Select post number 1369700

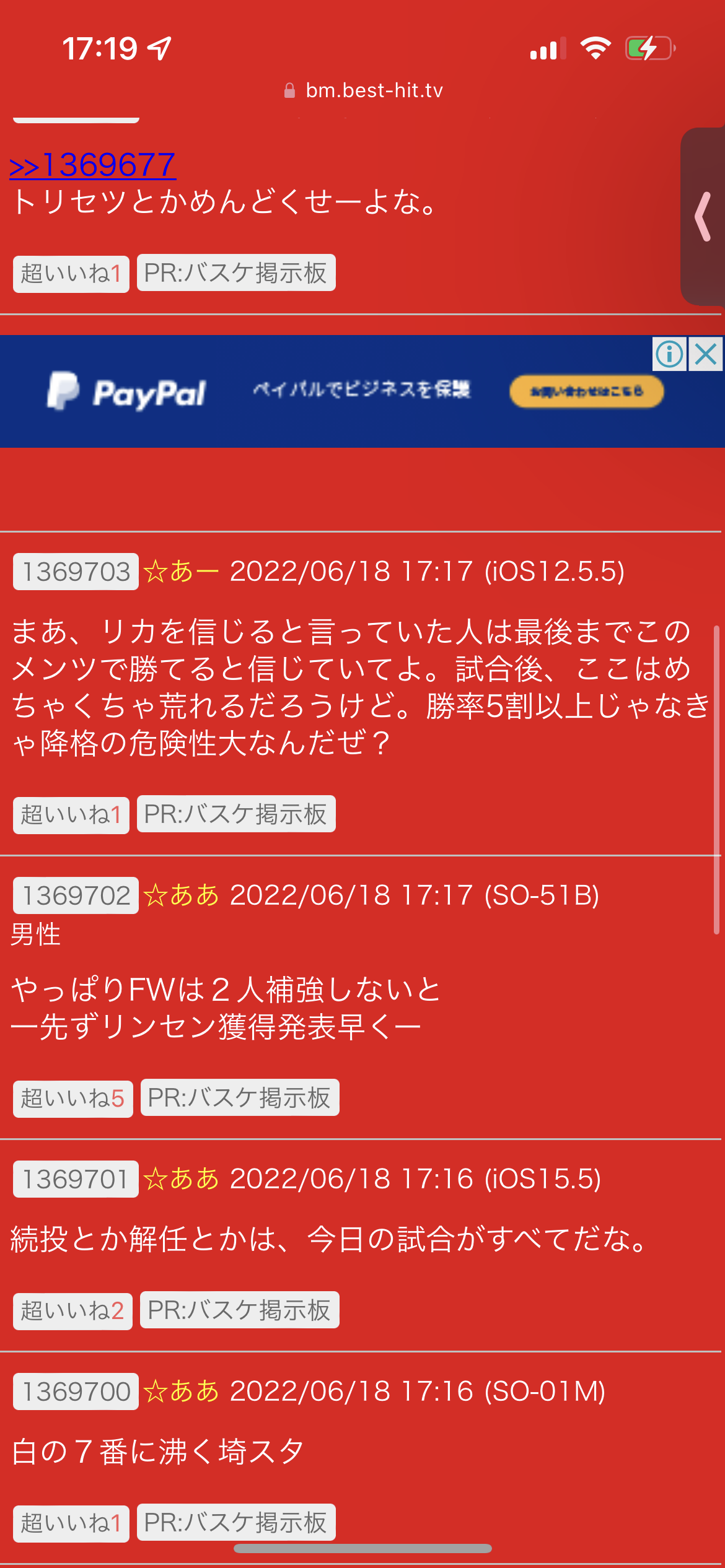76,1392
